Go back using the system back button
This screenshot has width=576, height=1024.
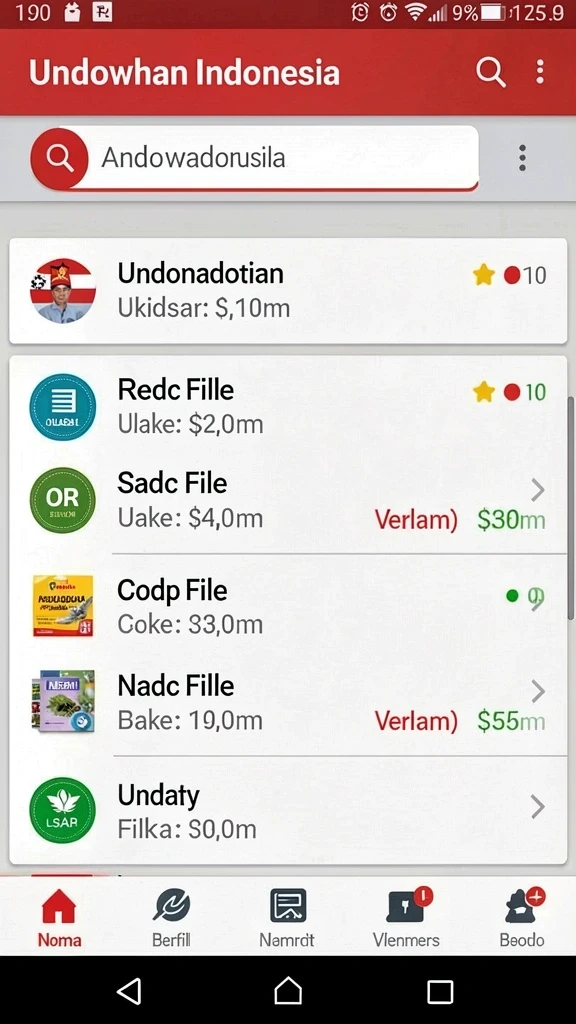129,991
